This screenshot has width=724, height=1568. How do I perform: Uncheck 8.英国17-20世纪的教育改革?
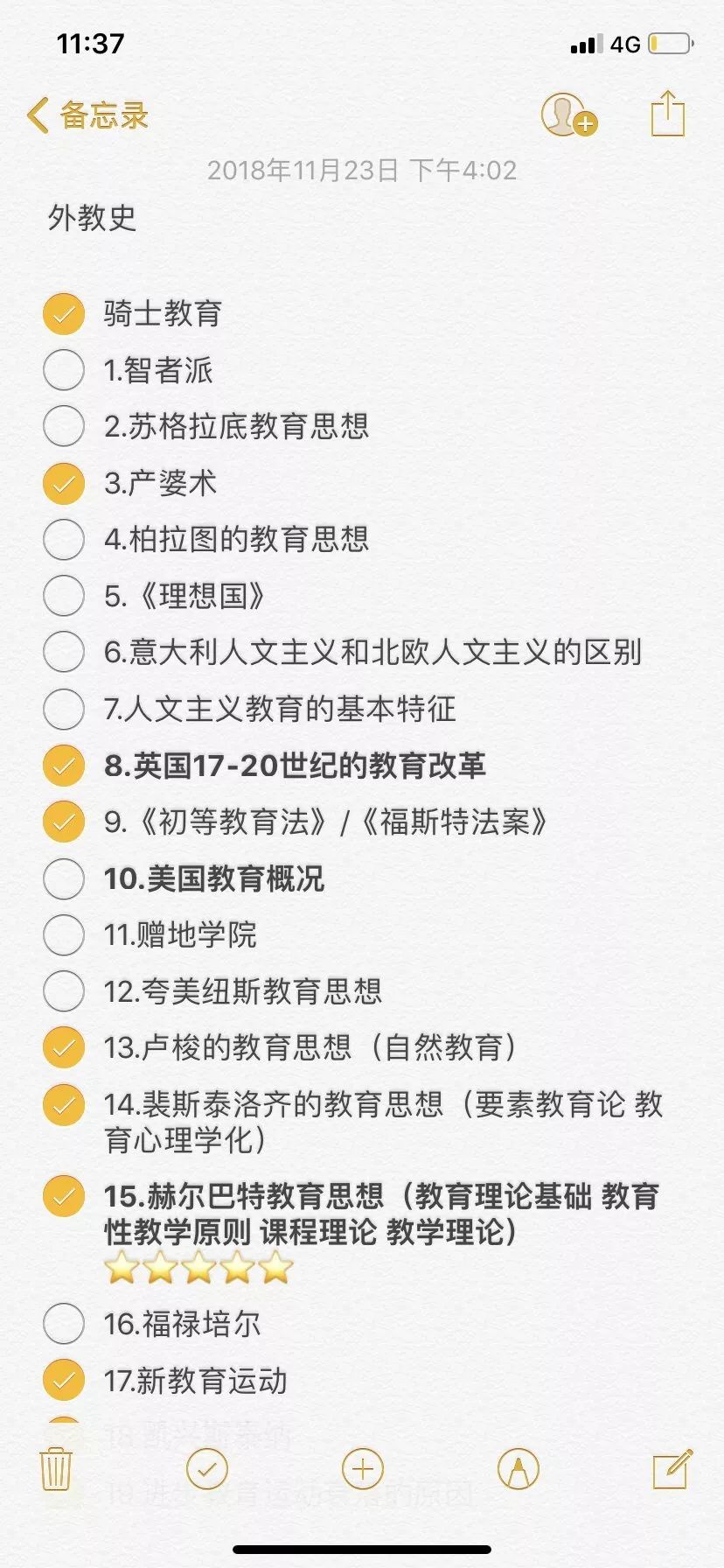coord(64,766)
